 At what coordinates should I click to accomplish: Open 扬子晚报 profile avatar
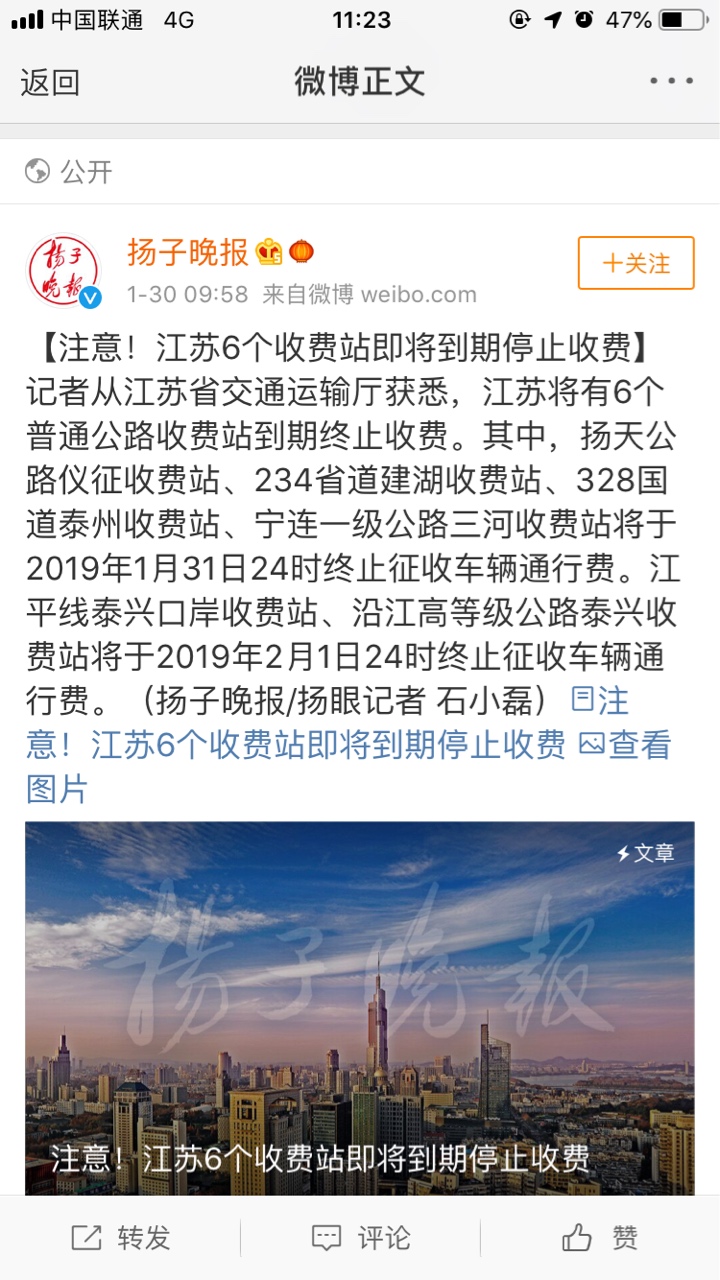[x=63, y=271]
